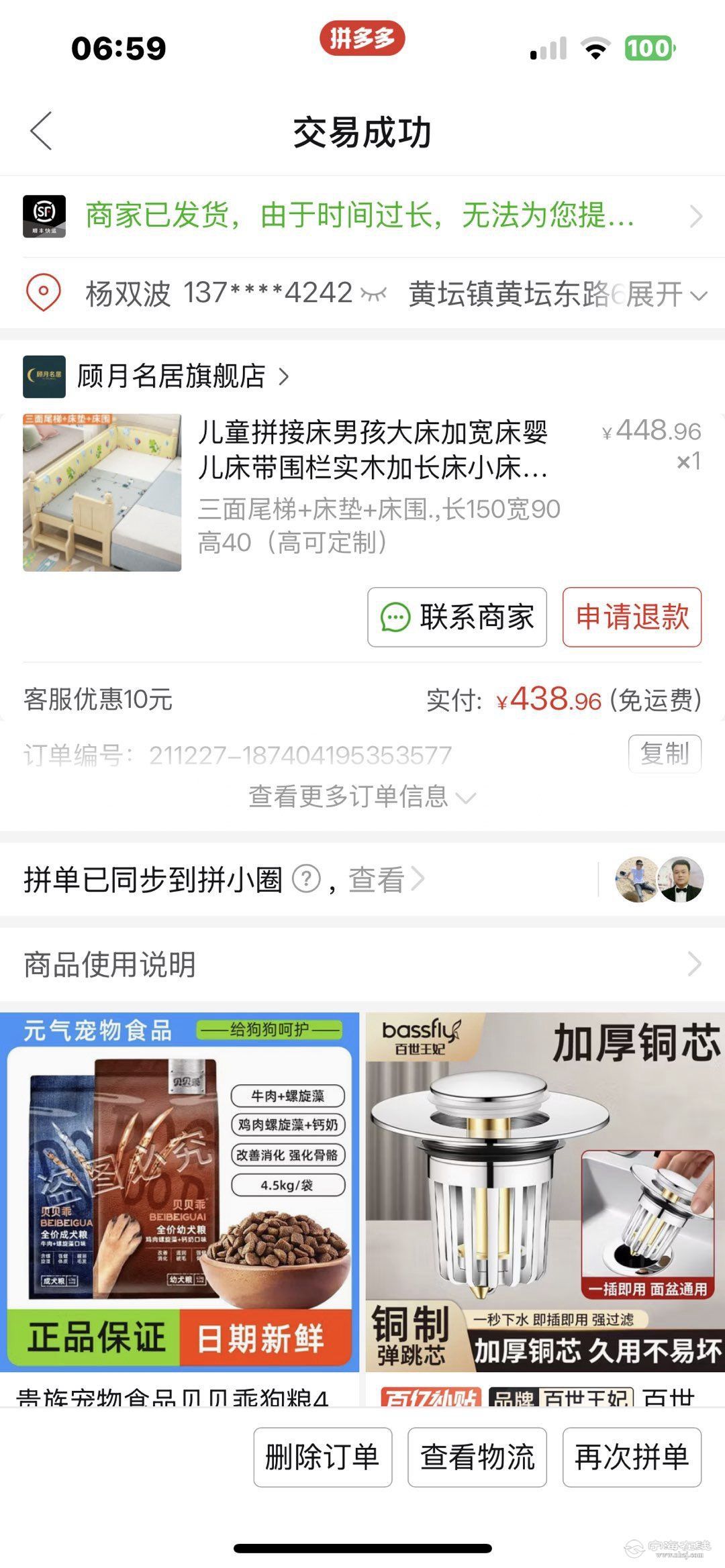725x1568 pixels.
Task: Open the SF shipping status row
Action: pos(362,216)
